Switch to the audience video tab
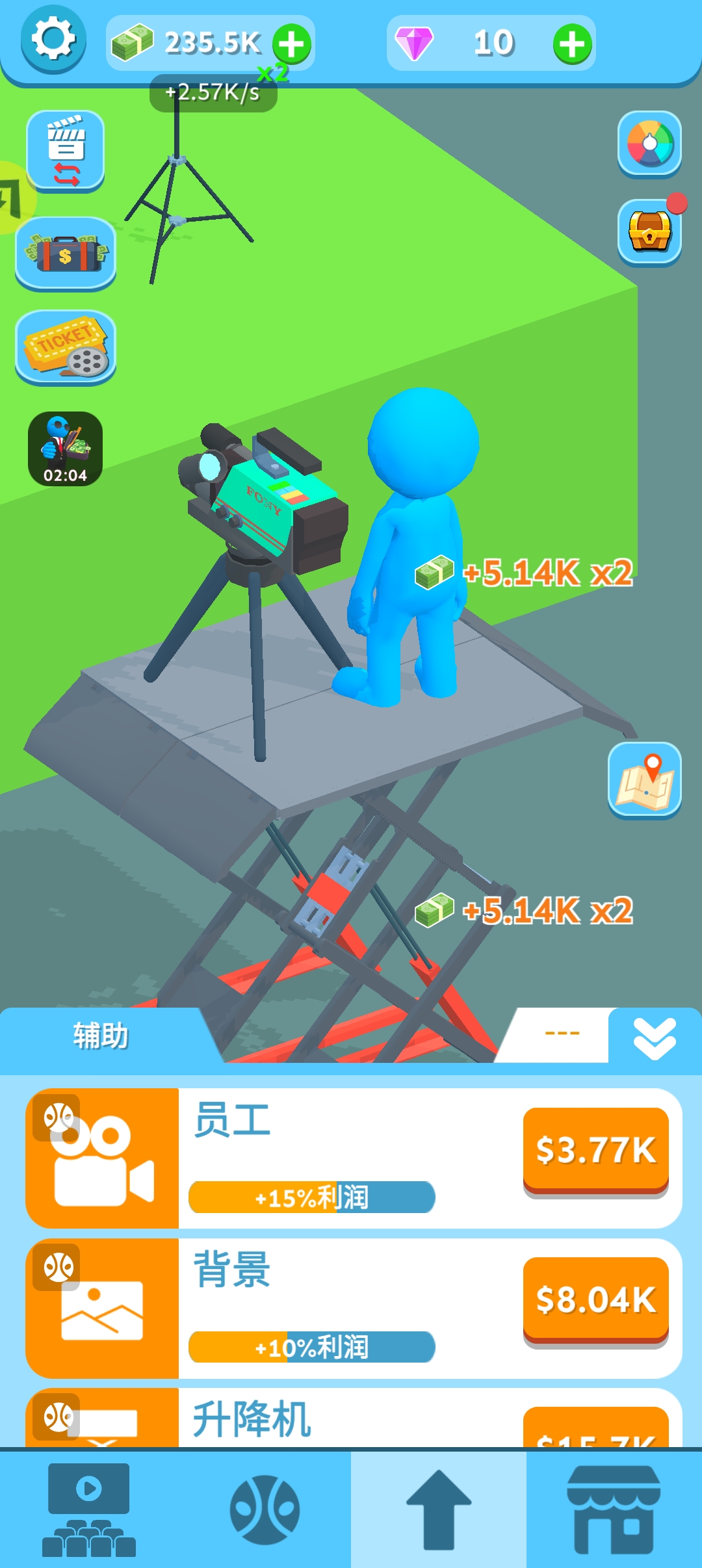The image size is (702, 1568). click(88, 1509)
